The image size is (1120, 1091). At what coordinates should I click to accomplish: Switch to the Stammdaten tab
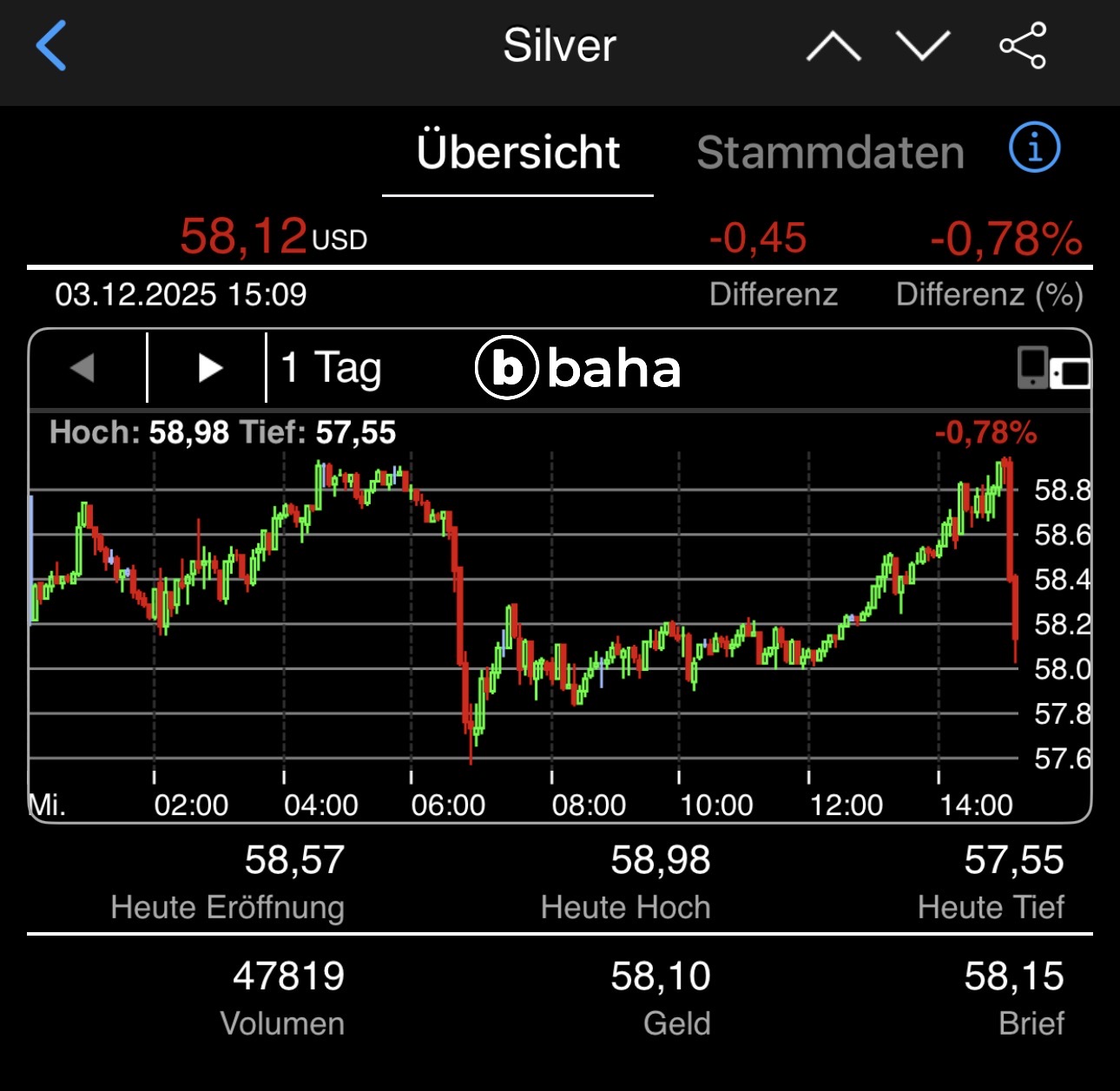pos(830,153)
